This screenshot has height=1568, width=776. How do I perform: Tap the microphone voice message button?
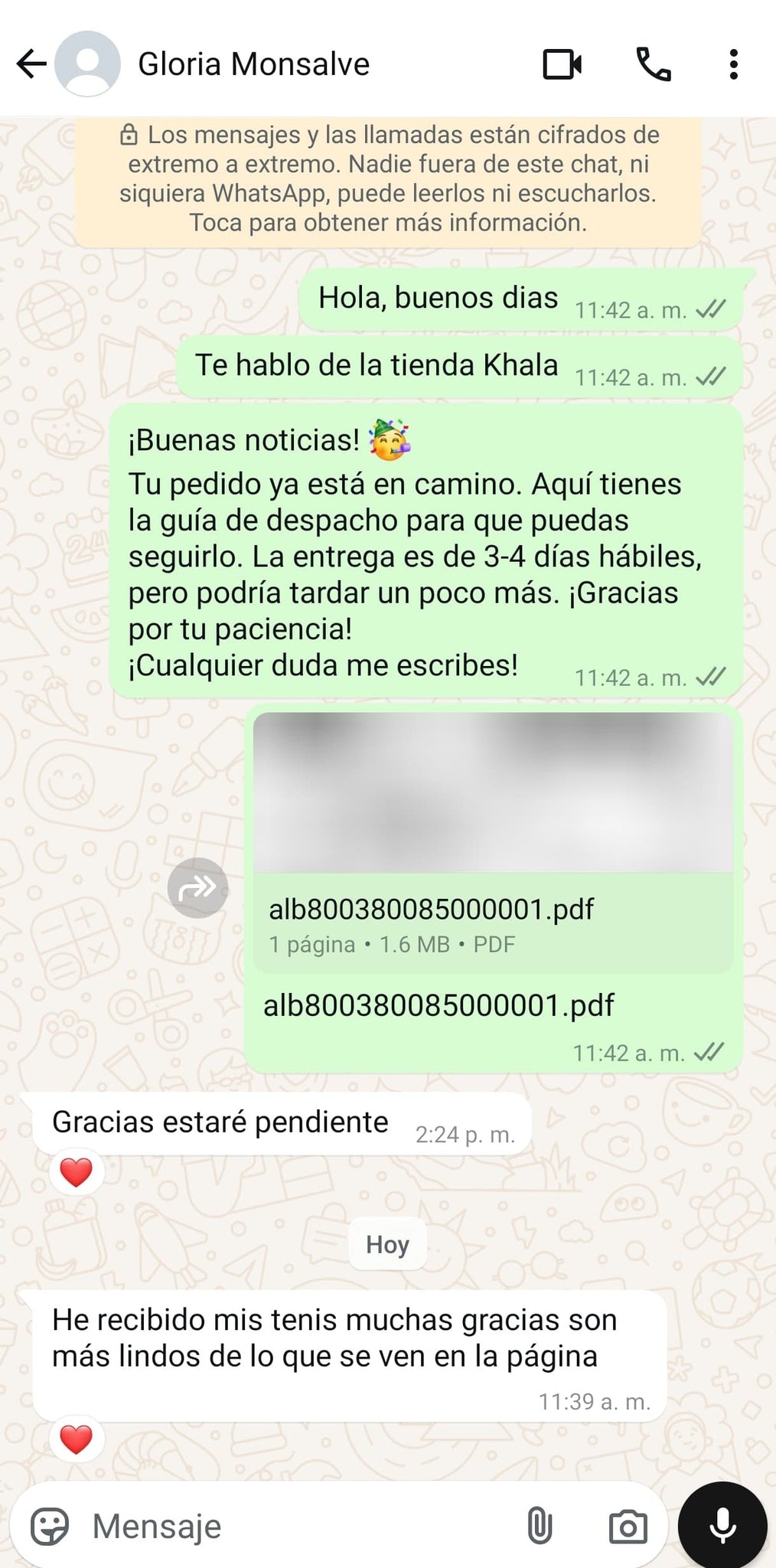722,1527
